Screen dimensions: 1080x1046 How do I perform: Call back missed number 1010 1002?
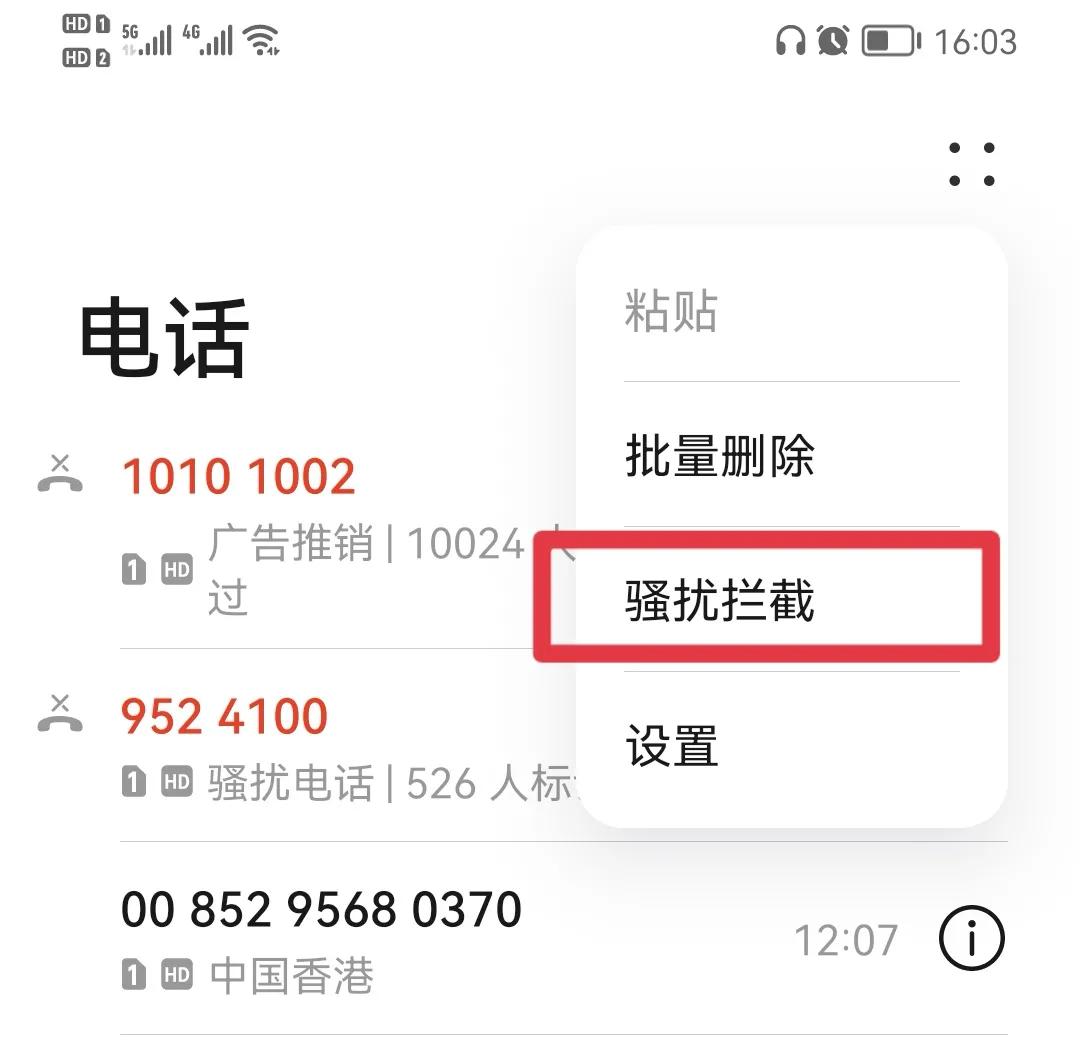point(238,477)
